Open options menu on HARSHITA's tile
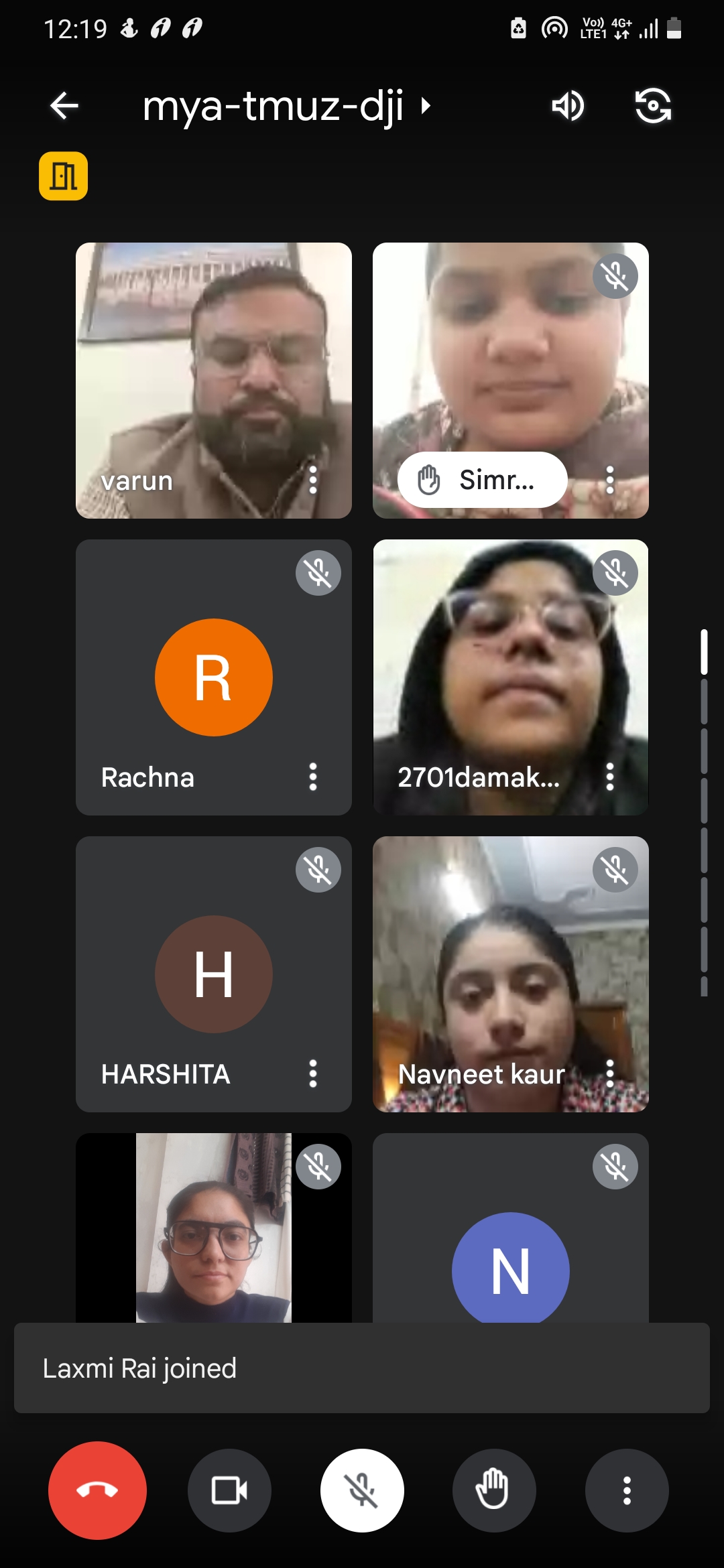 [313, 1073]
